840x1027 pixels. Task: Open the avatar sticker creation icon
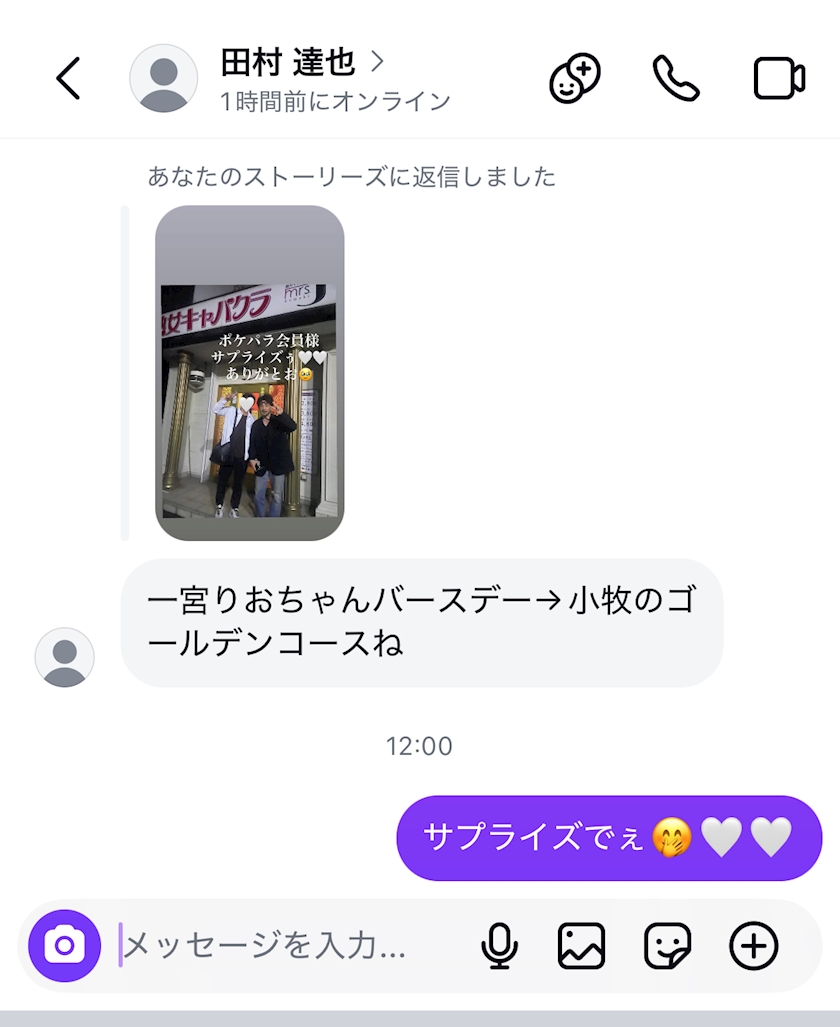[x=575, y=78]
